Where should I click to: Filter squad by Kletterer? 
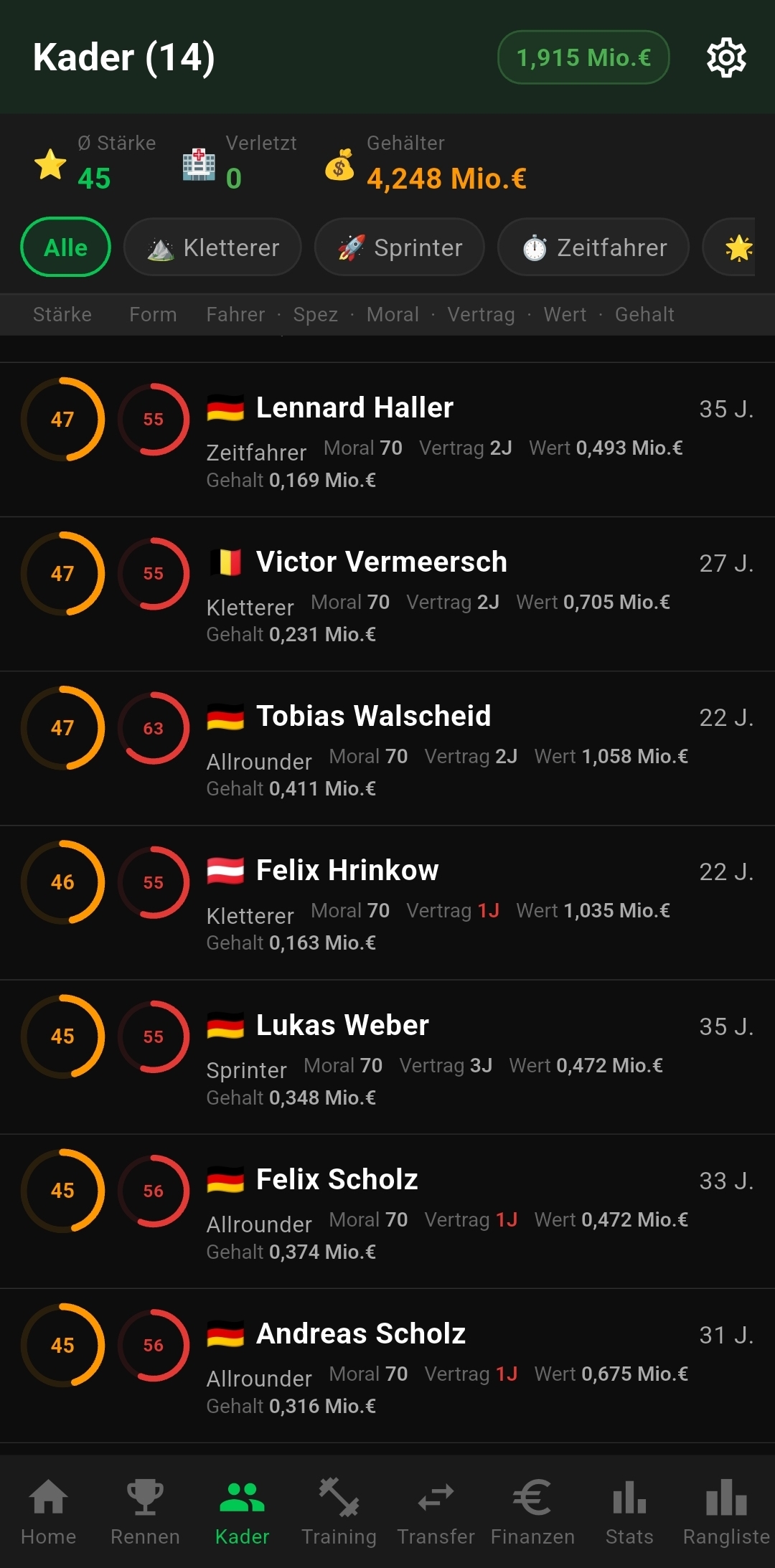pyautogui.click(x=212, y=247)
